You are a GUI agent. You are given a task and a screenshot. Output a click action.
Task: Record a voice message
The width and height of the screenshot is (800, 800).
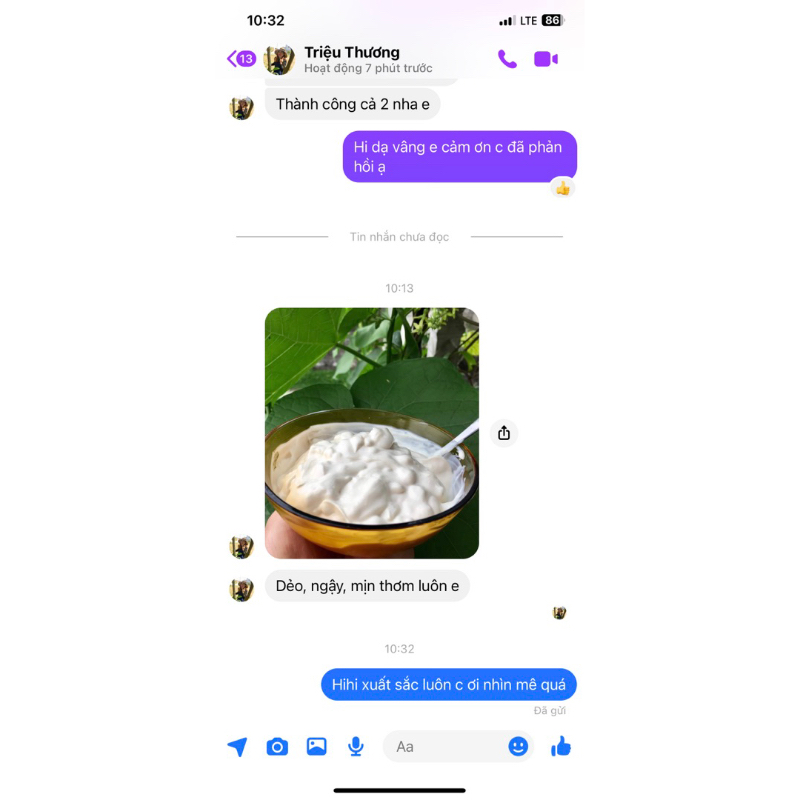(x=355, y=746)
